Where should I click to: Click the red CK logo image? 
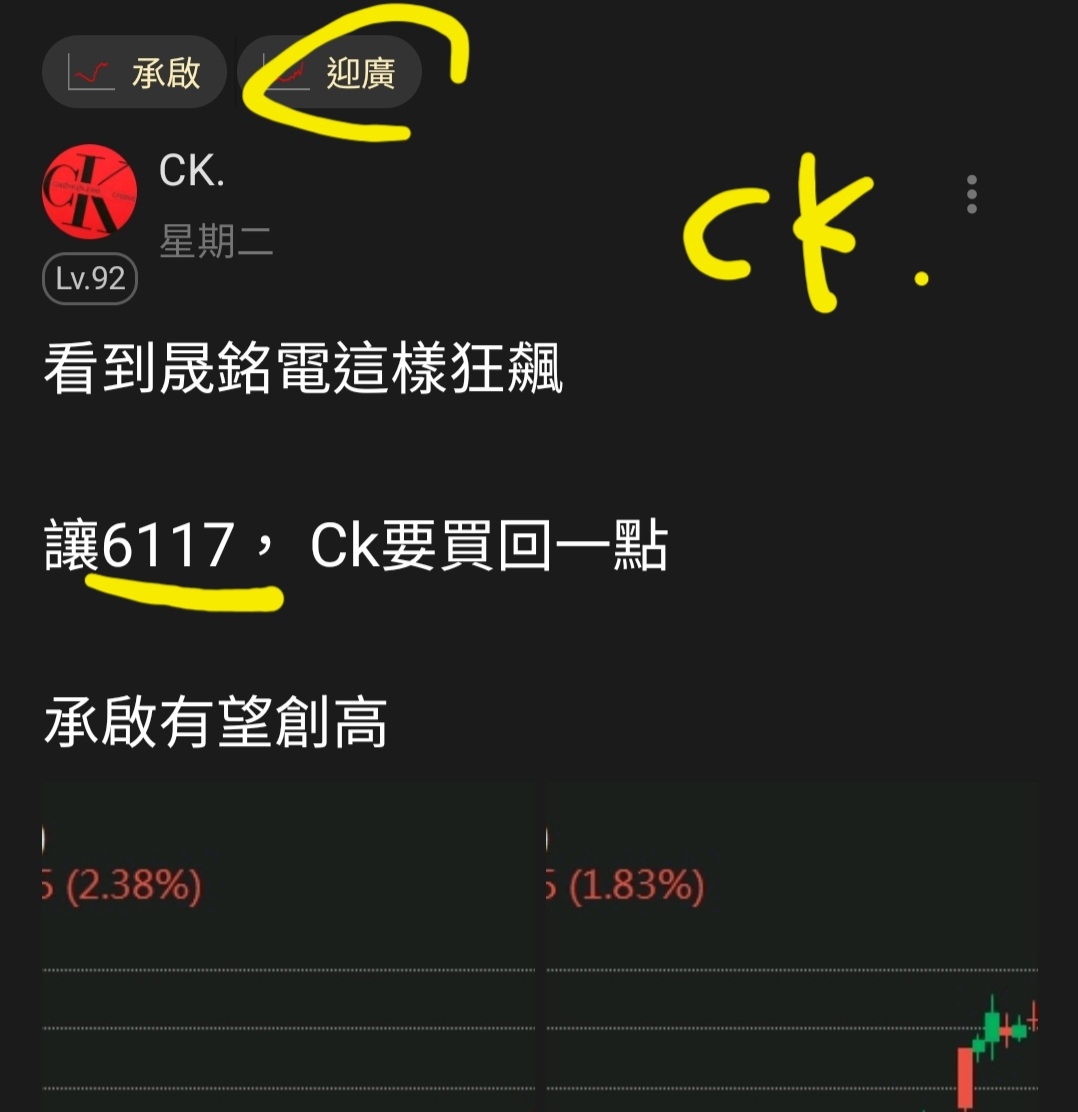pyautogui.click(x=89, y=192)
